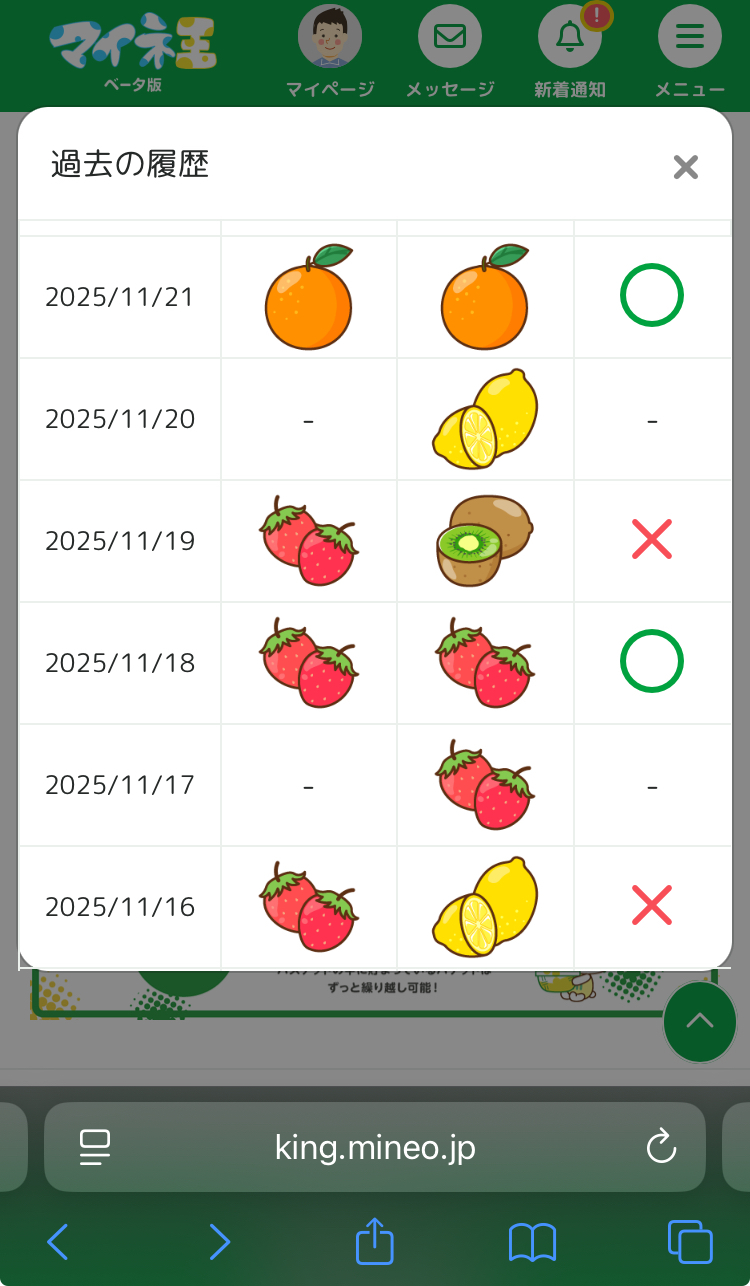Open browser bookmarks
The image size is (750, 1286).
click(x=532, y=1242)
